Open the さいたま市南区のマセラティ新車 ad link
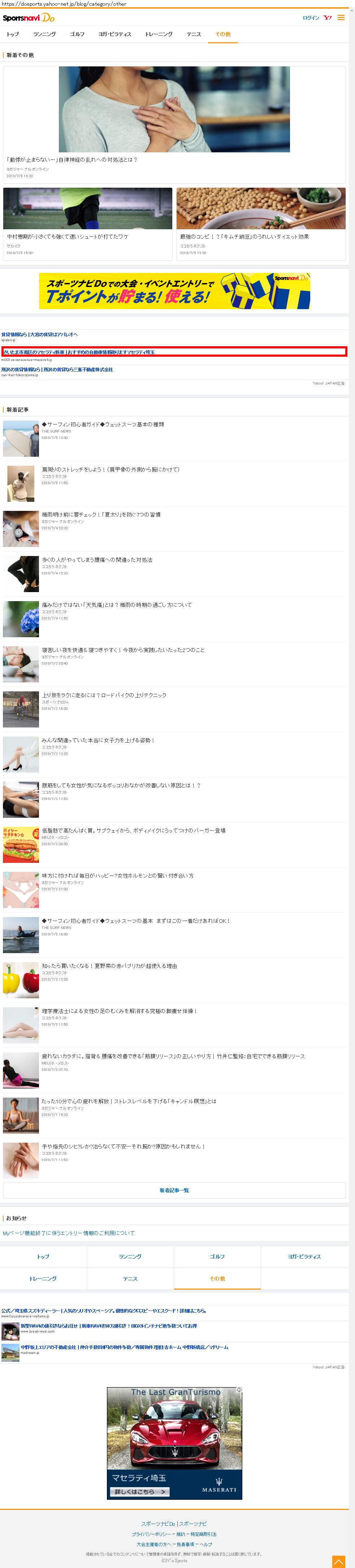Screen dimensions: 355x1568 79,352
